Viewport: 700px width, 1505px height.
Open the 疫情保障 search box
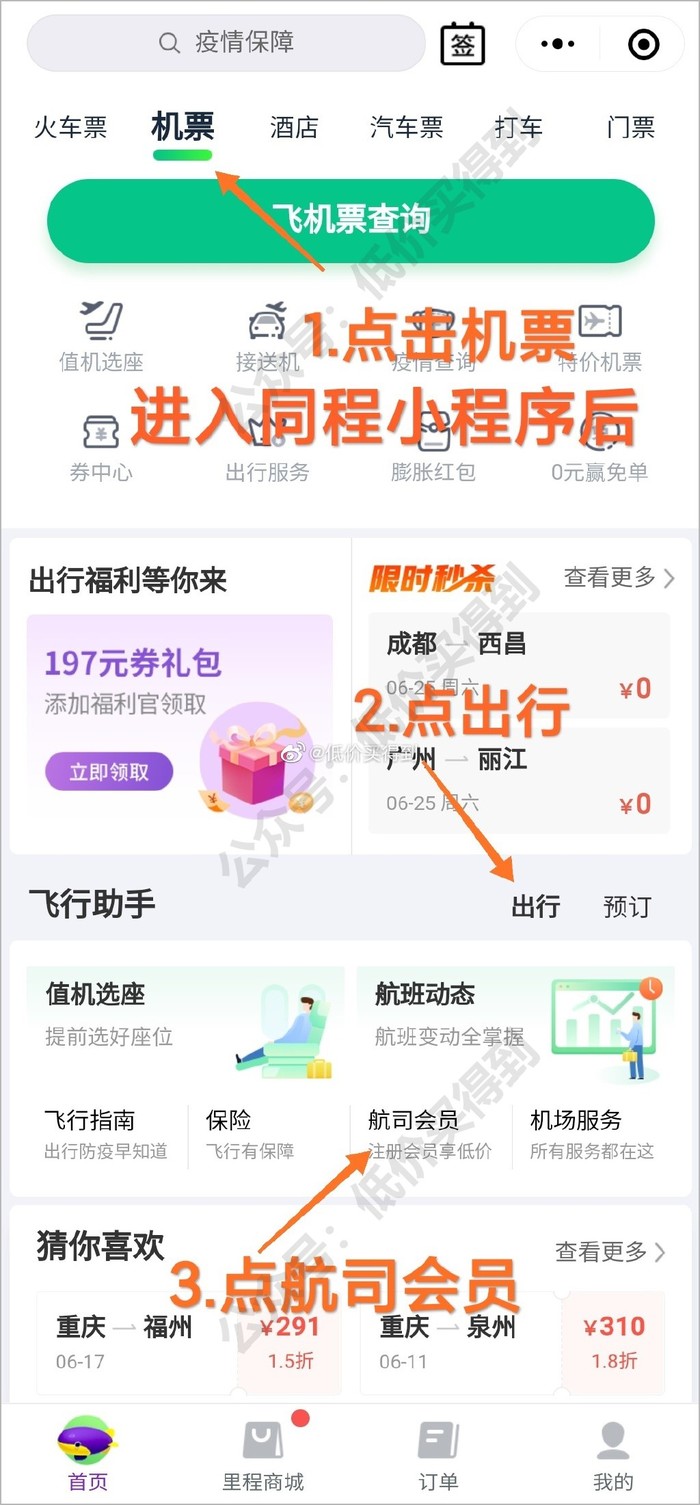226,43
